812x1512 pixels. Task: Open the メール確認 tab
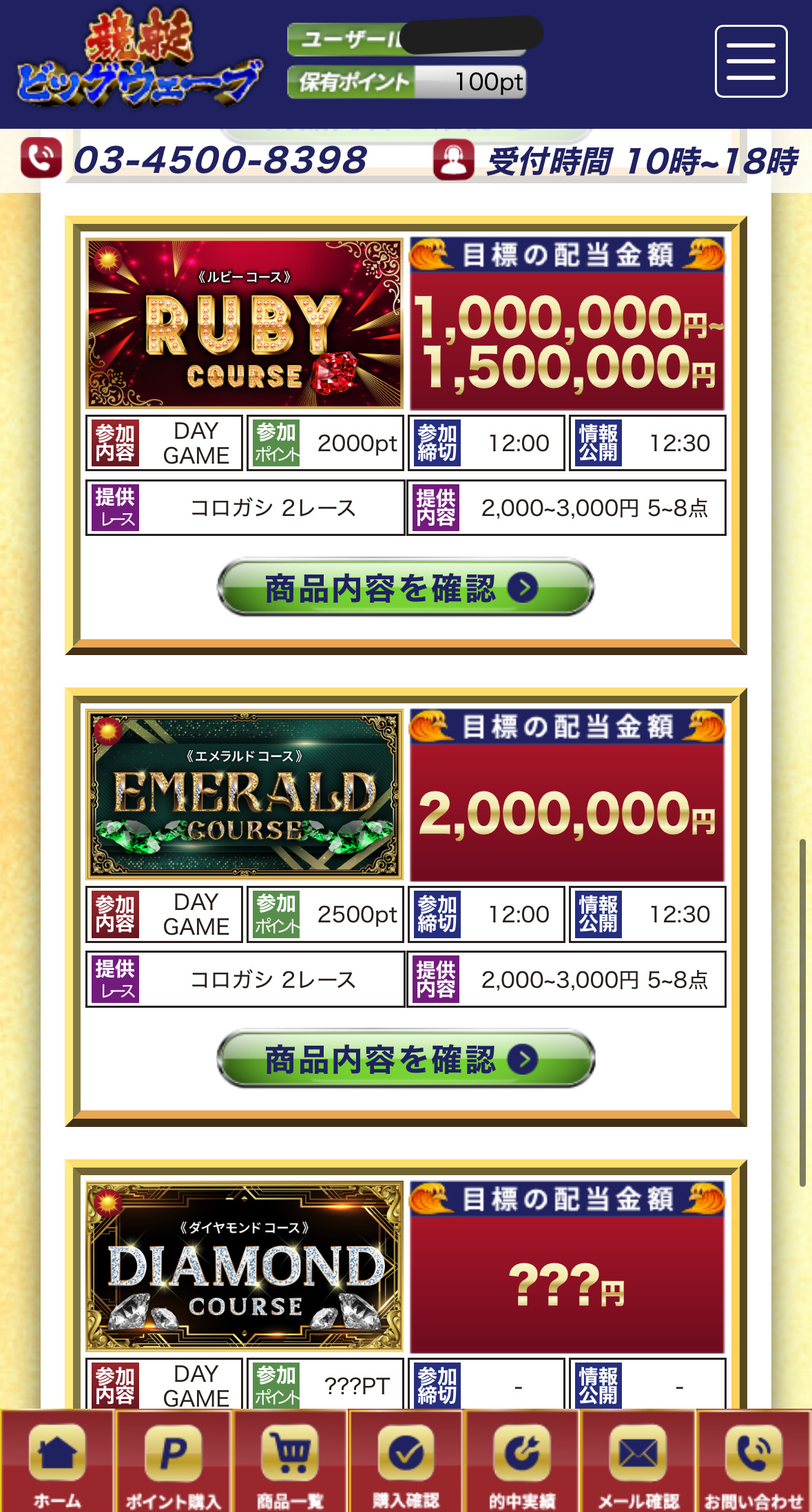click(638, 1462)
